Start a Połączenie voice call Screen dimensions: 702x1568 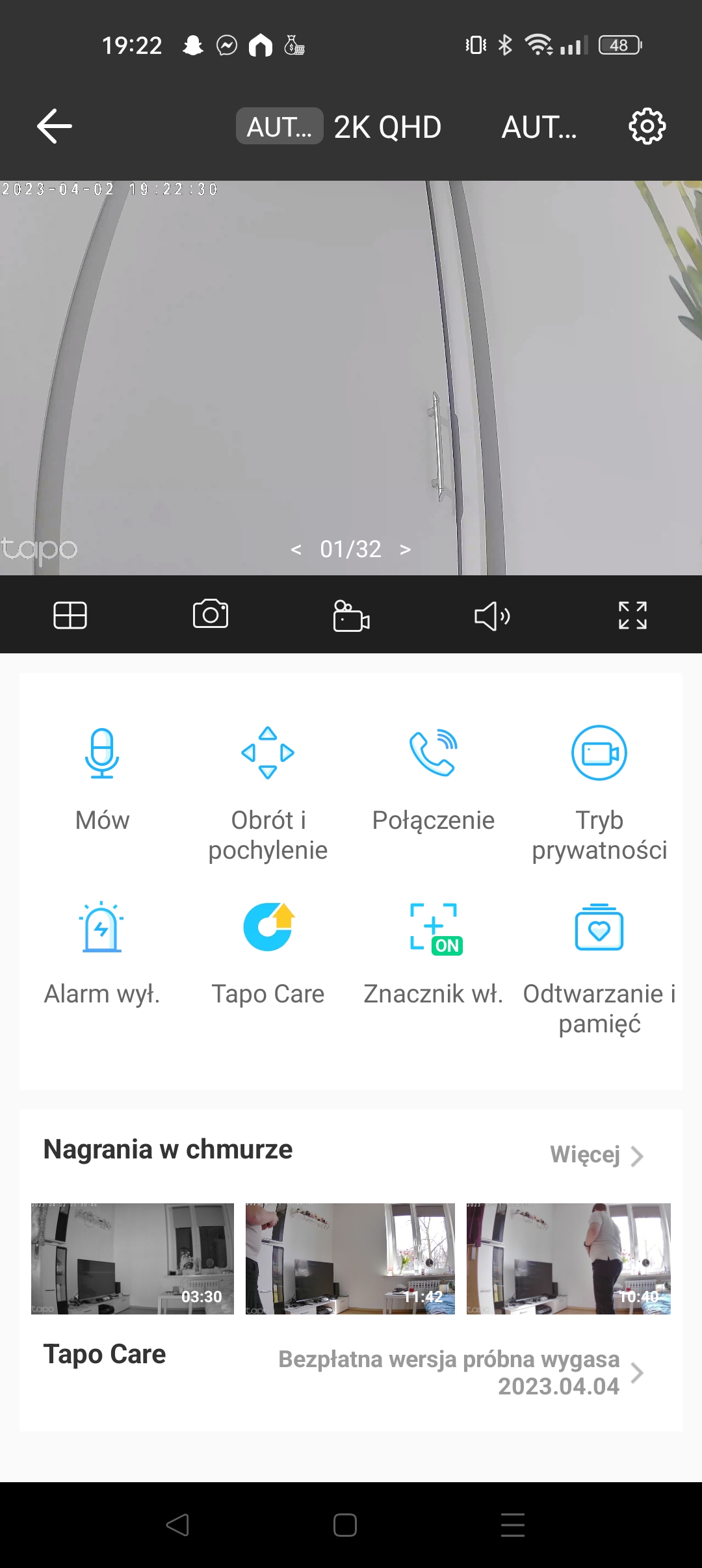pyautogui.click(x=433, y=780)
